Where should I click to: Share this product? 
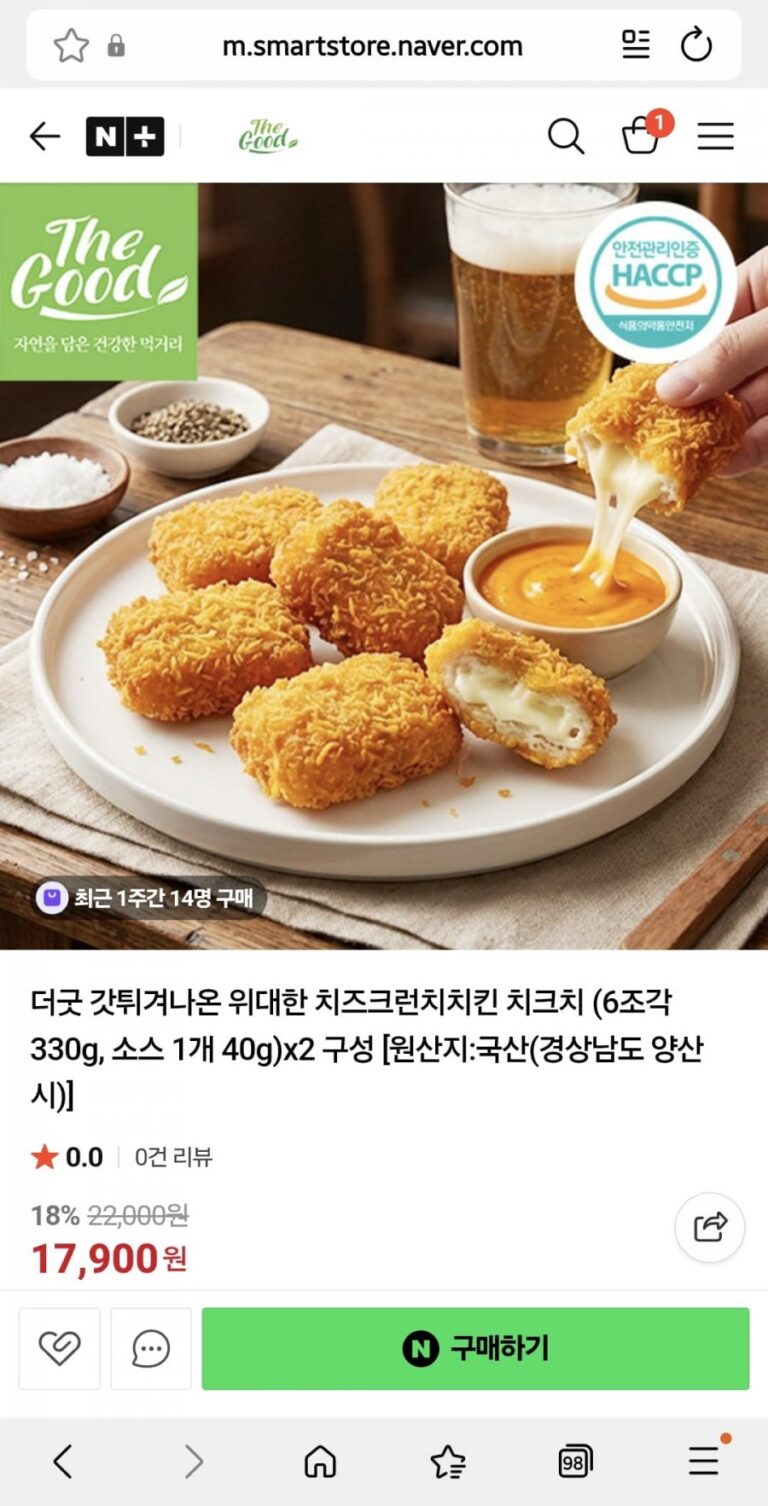point(710,1227)
